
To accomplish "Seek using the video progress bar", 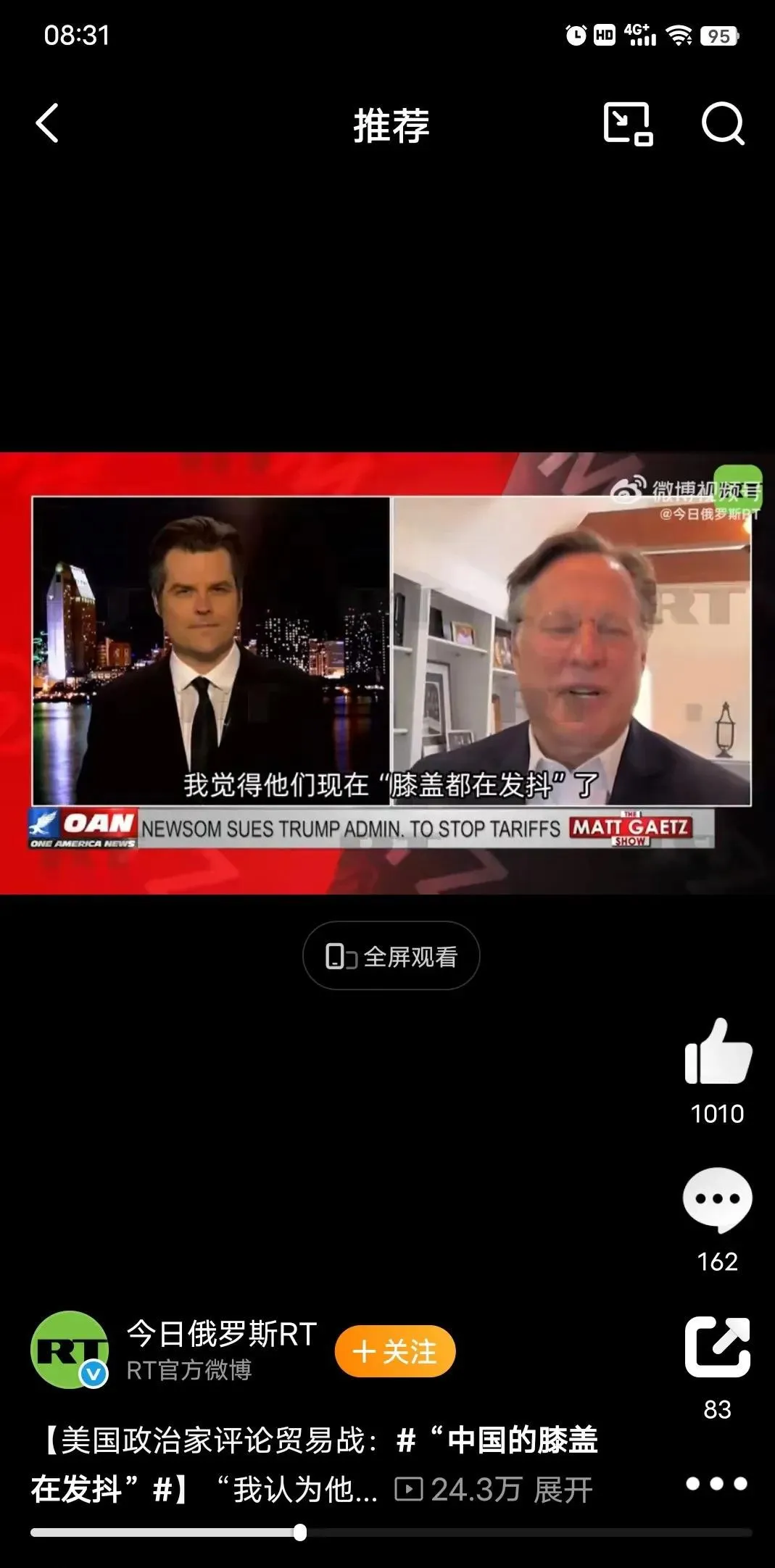I will 391,1532.
